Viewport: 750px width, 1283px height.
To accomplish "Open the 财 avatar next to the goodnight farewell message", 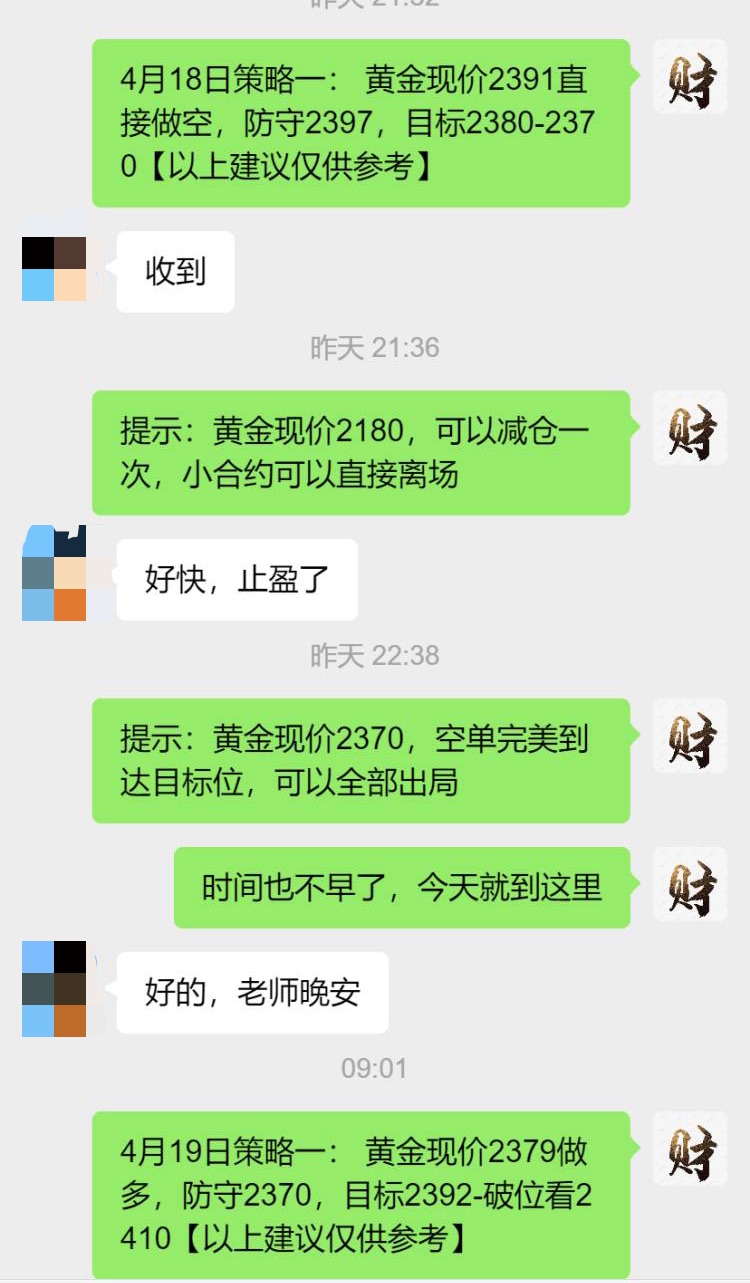I will coord(690,888).
